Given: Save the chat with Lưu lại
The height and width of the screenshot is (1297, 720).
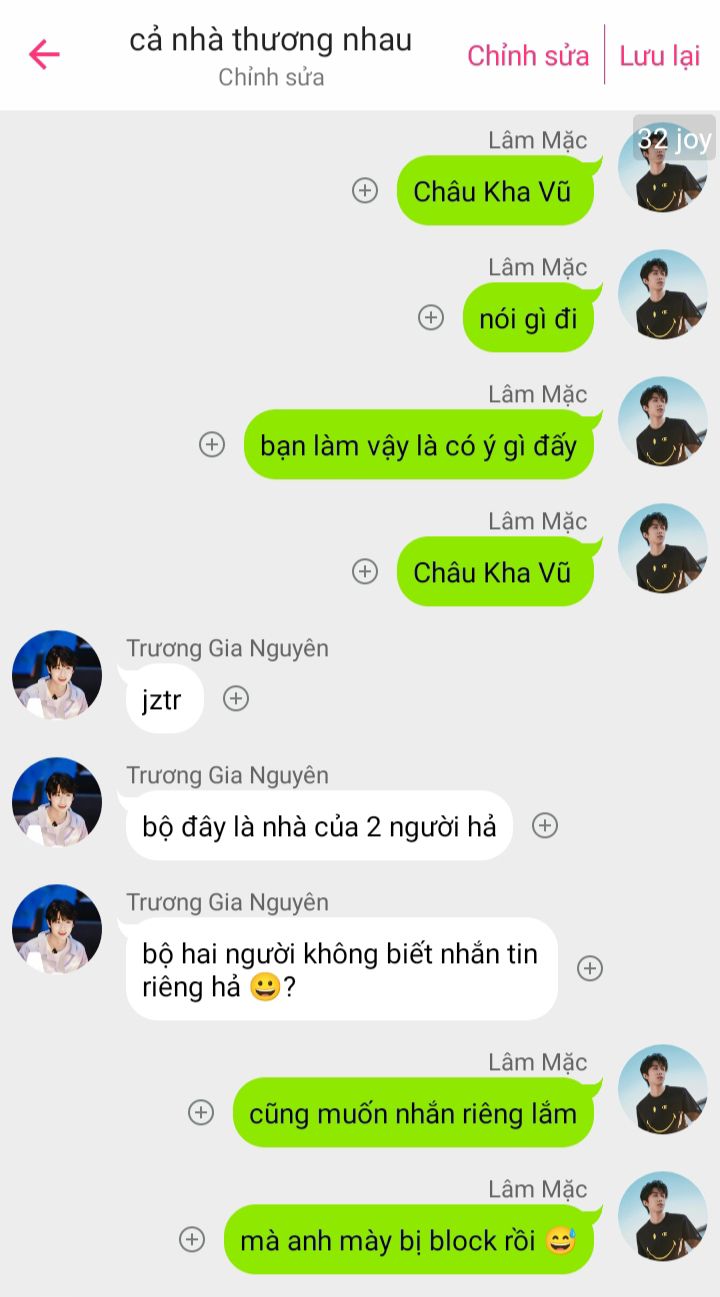Looking at the screenshot, I should tap(659, 56).
